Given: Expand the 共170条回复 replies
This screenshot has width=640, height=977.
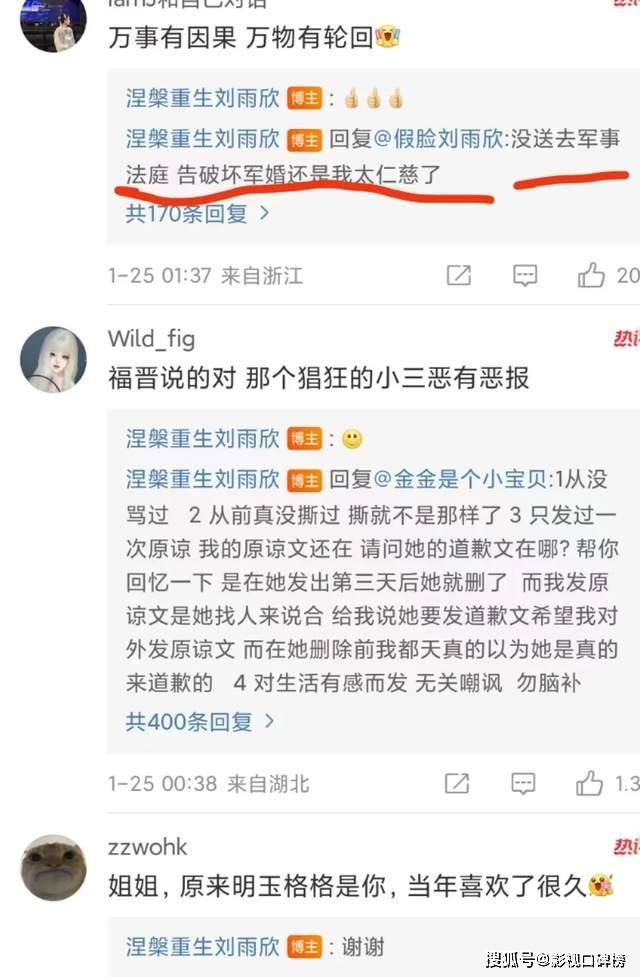Looking at the screenshot, I should click(x=197, y=212).
